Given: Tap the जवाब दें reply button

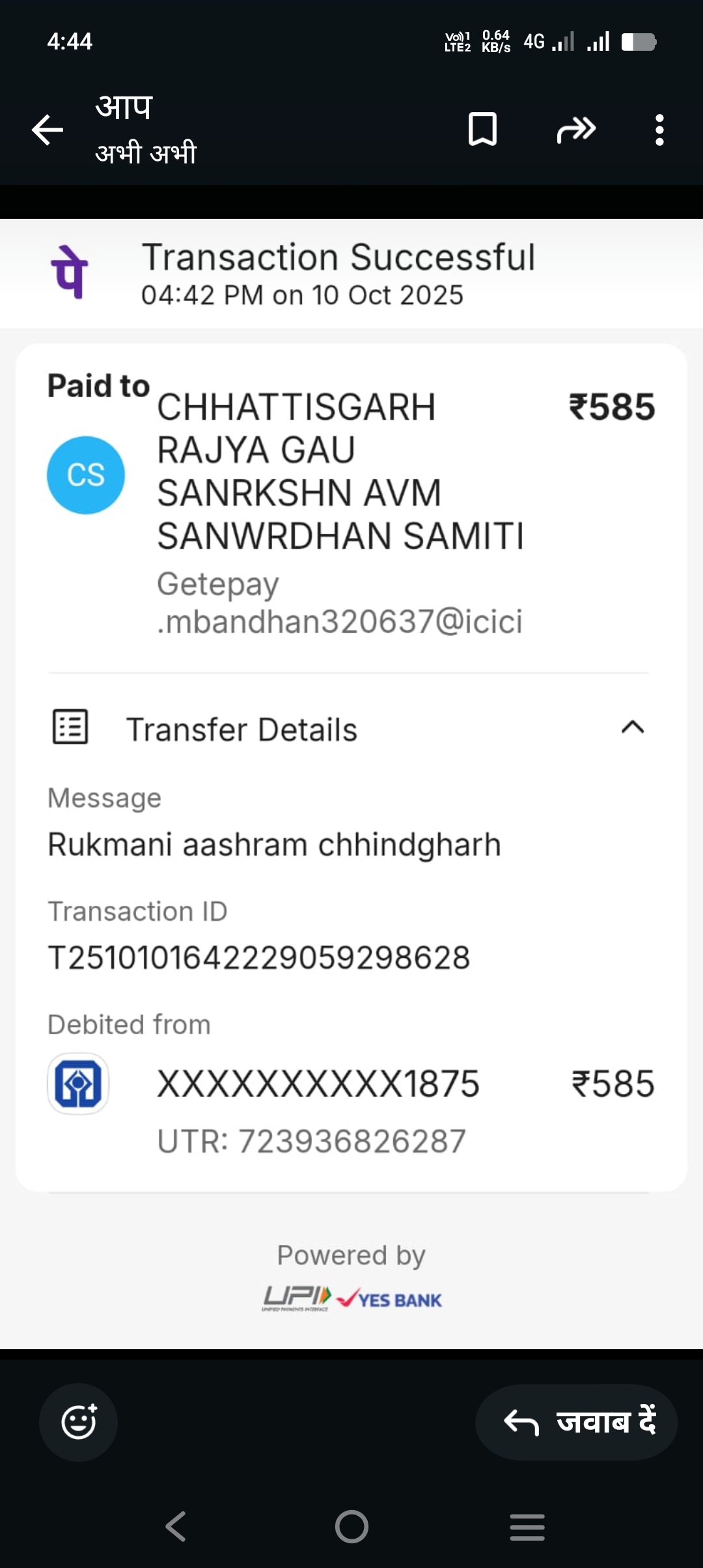Looking at the screenshot, I should (x=577, y=1422).
